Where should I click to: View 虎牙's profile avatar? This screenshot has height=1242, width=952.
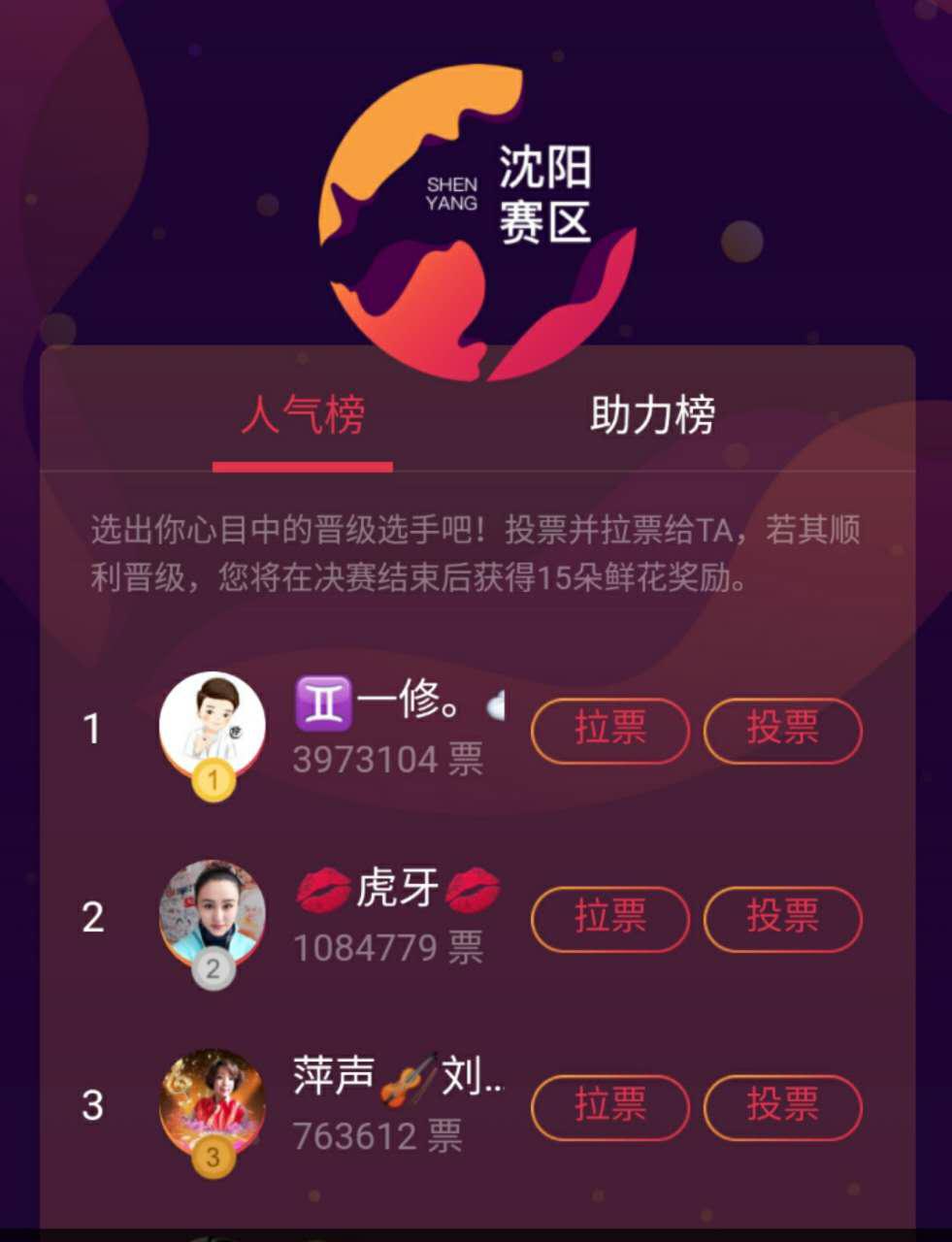213,913
